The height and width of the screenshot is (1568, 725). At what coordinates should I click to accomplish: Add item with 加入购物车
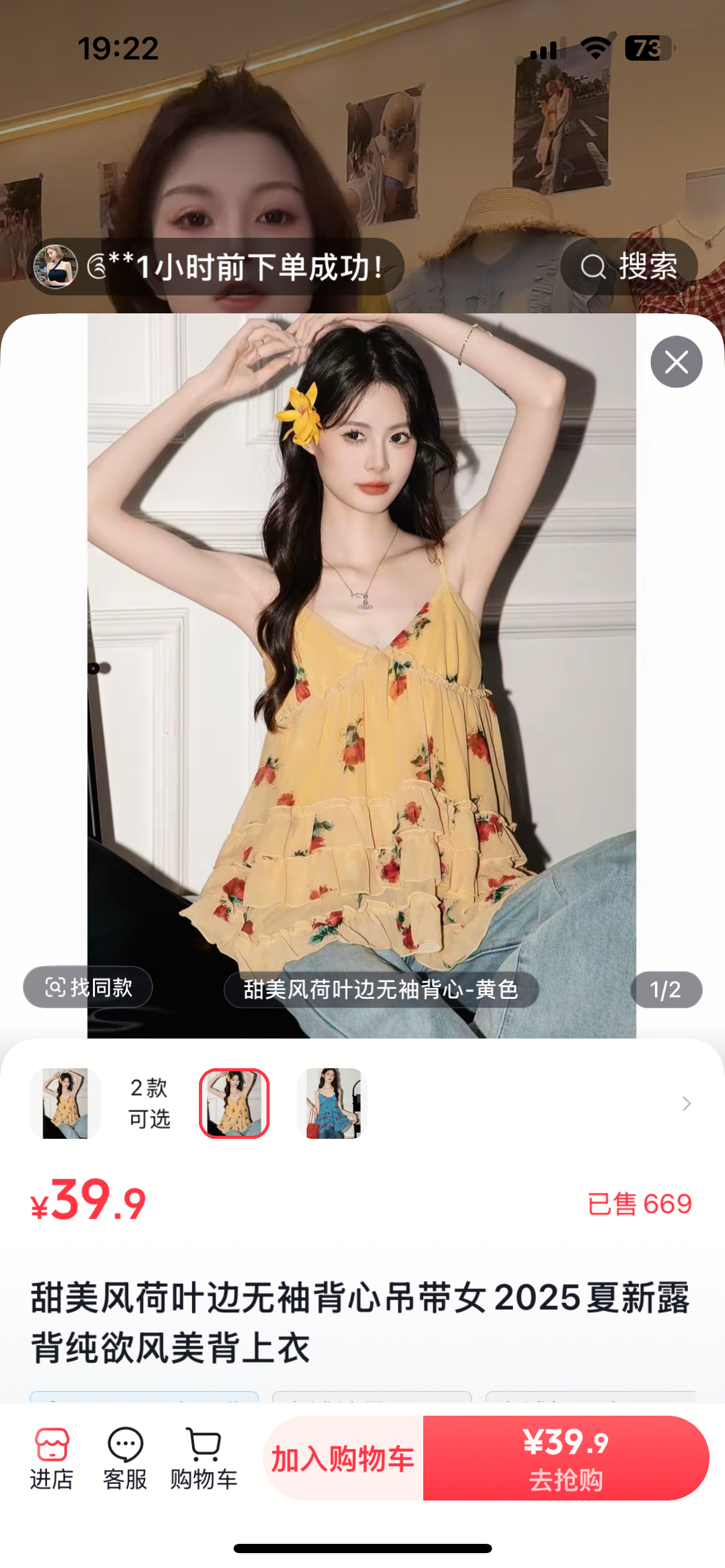pos(343,1459)
